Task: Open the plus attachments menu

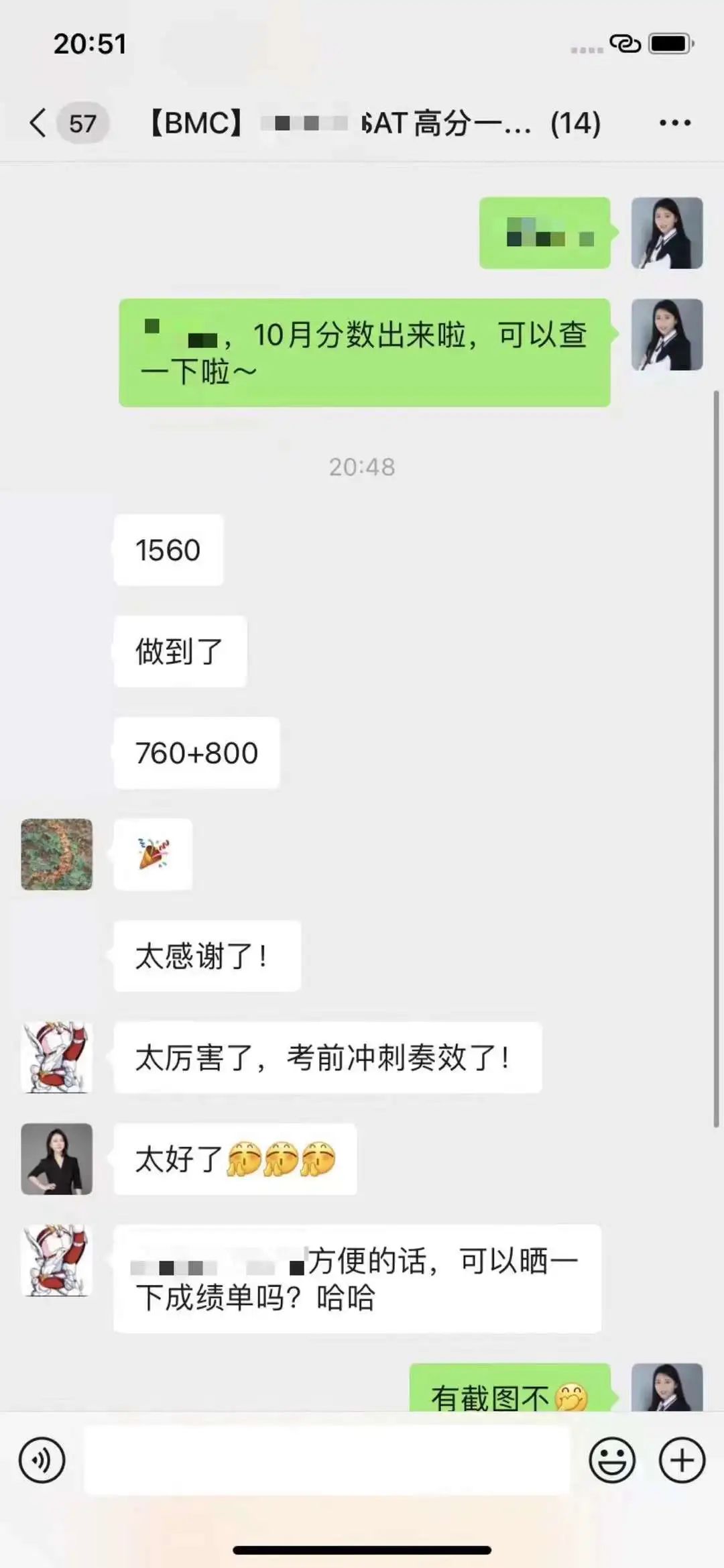Action: tap(682, 1460)
